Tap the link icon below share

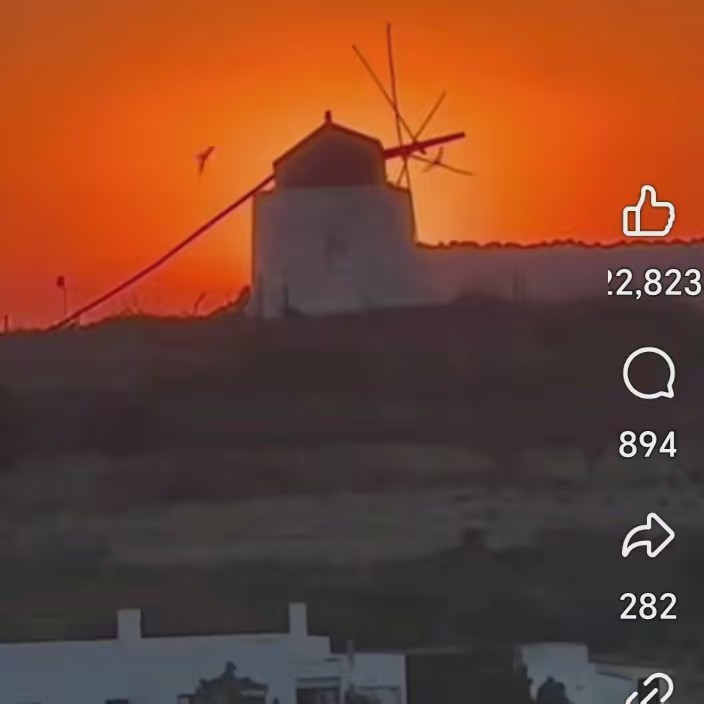click(x=649, y=688)
